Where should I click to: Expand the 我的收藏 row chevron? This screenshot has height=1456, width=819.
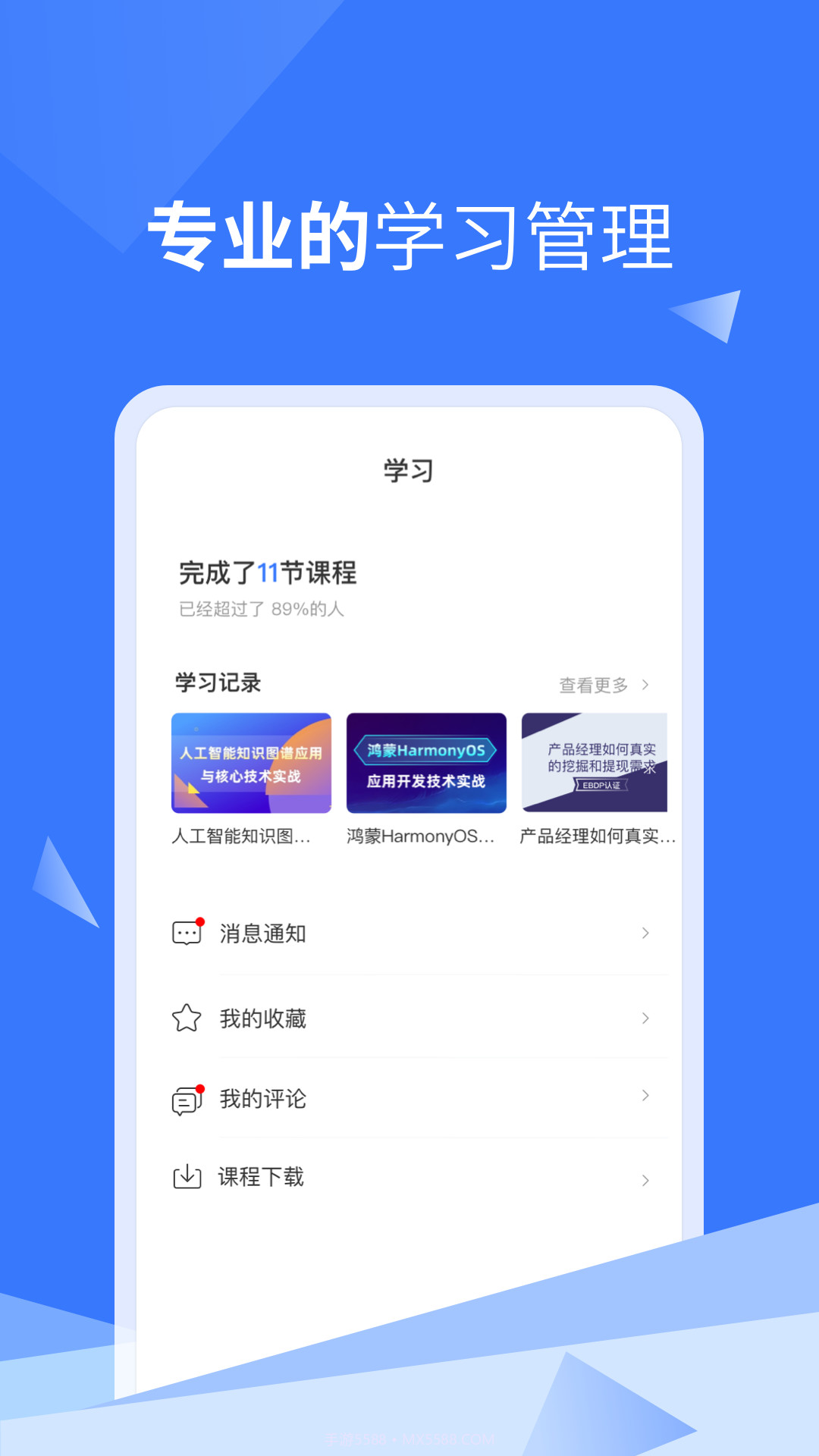click(x=645, y=1019)
